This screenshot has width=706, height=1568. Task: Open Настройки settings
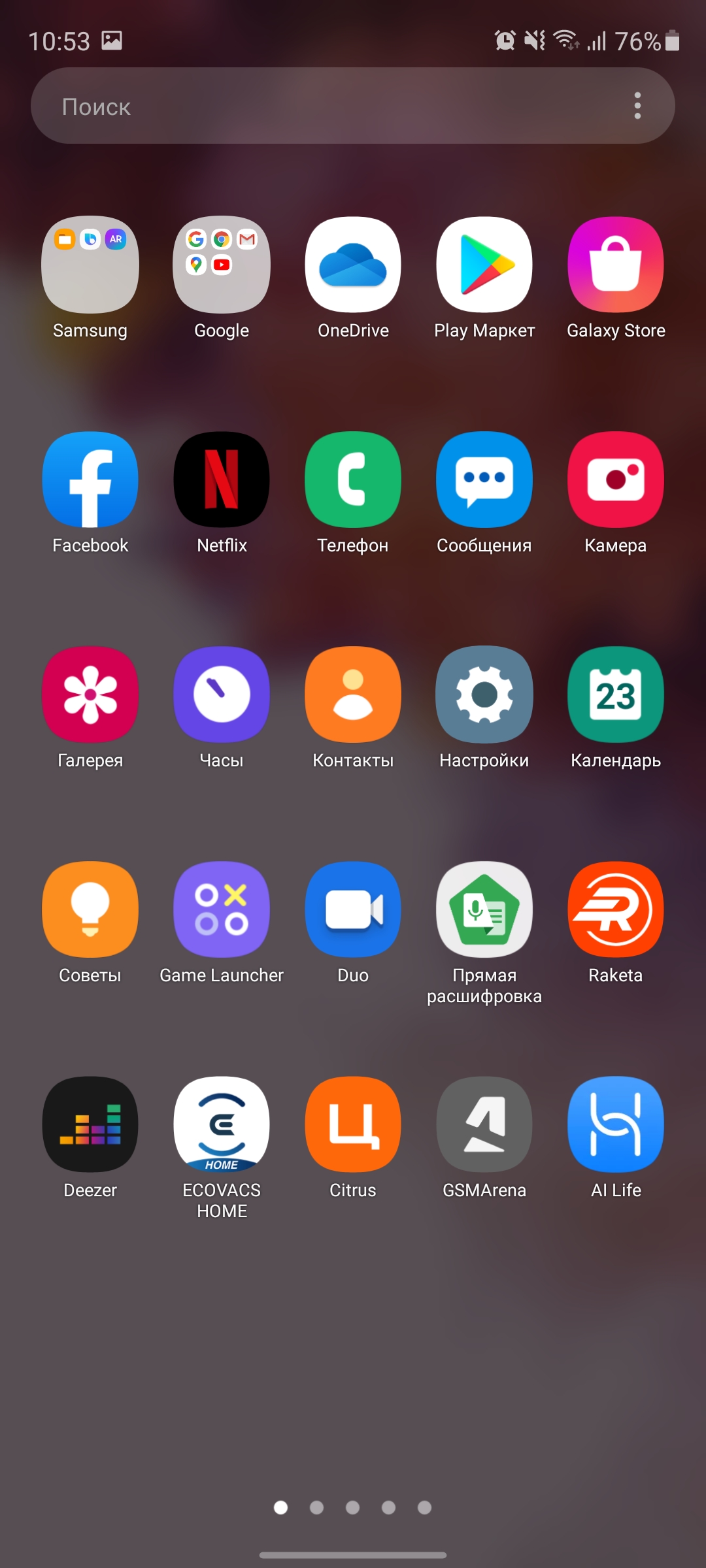[484, 694]
